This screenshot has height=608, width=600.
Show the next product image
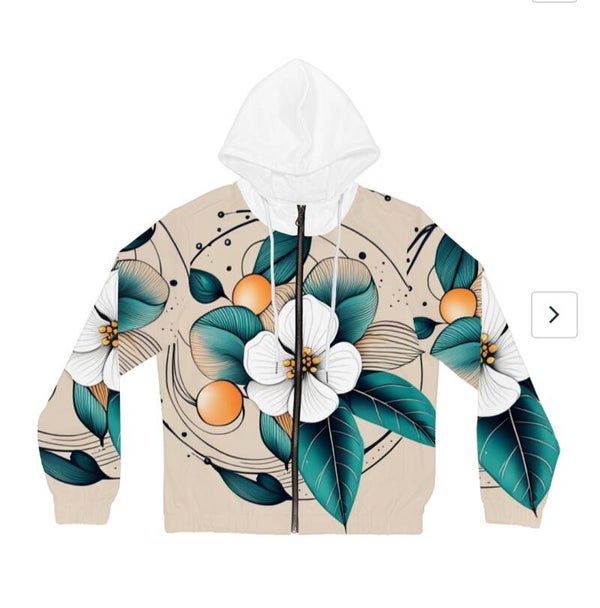553,315
